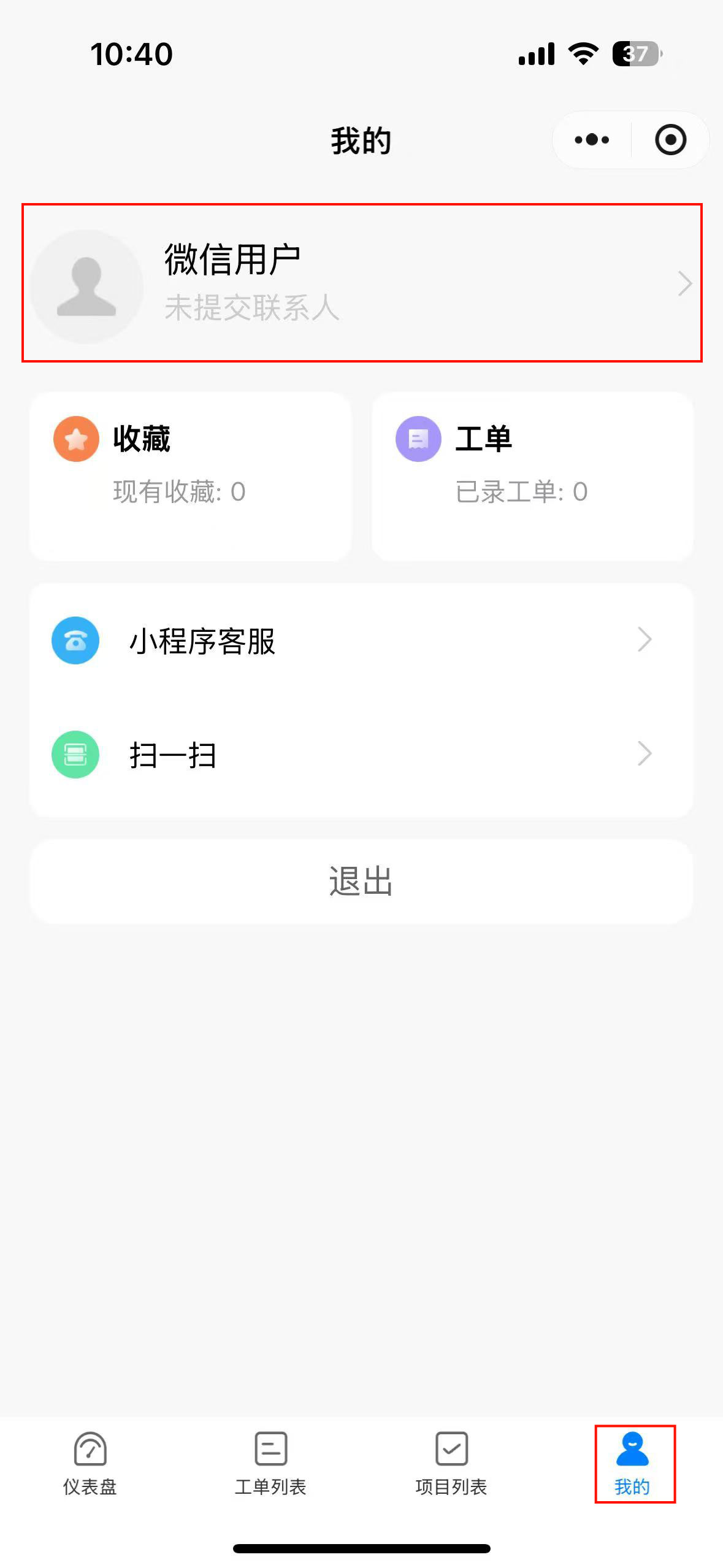Open the mini program more options menu
The height and width of the screenshot is (1568, 723).
592,140
